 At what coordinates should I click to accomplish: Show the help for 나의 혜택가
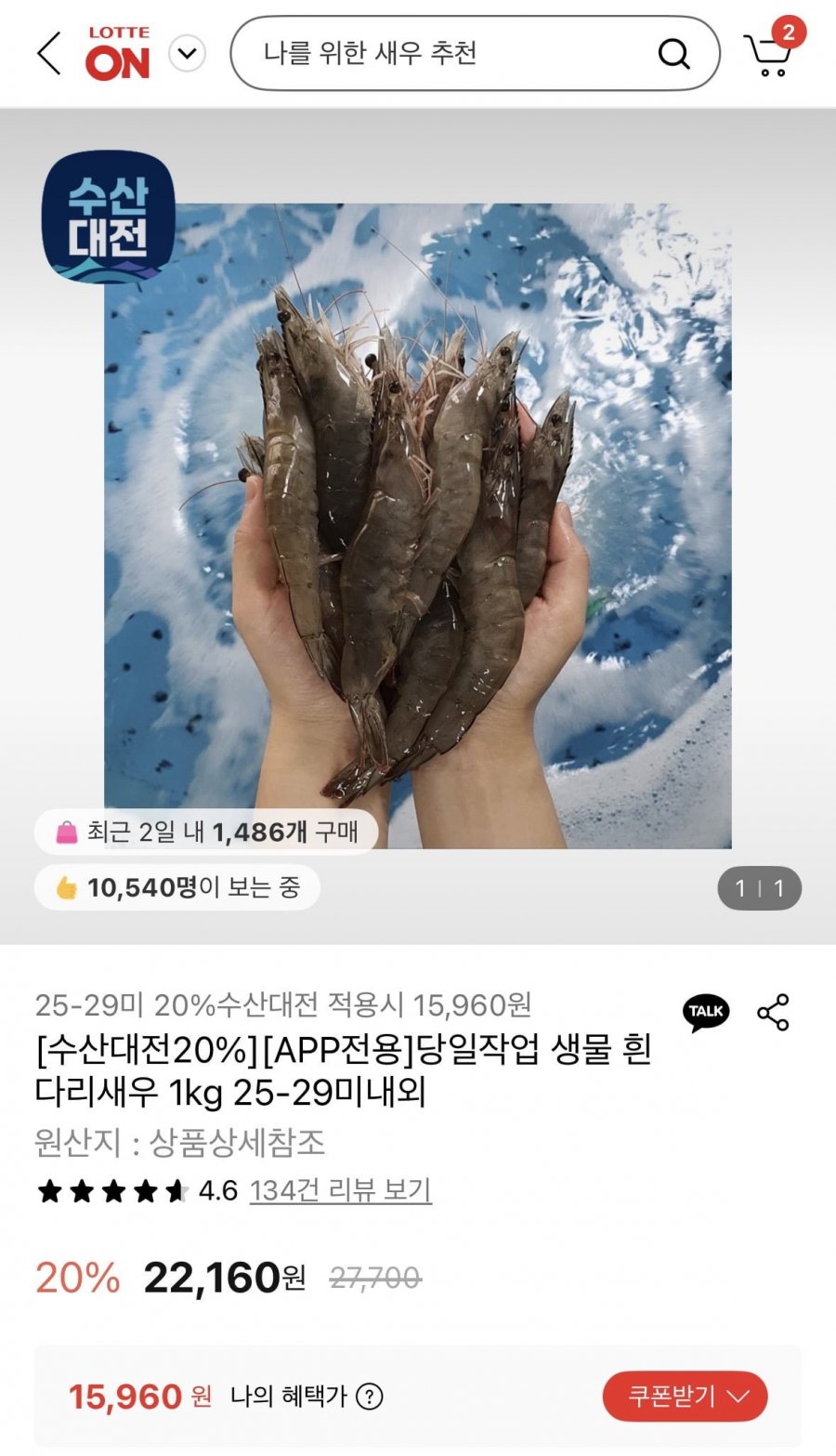tap(370, 1397)
